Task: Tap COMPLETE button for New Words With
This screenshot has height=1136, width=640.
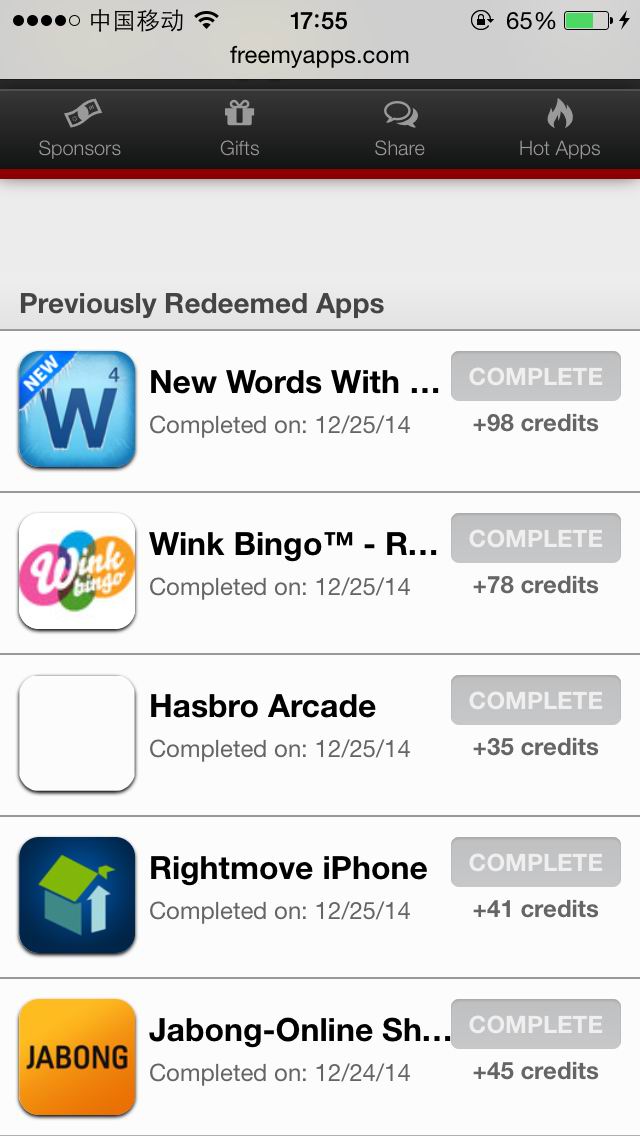Action: [x=536, y=376]
